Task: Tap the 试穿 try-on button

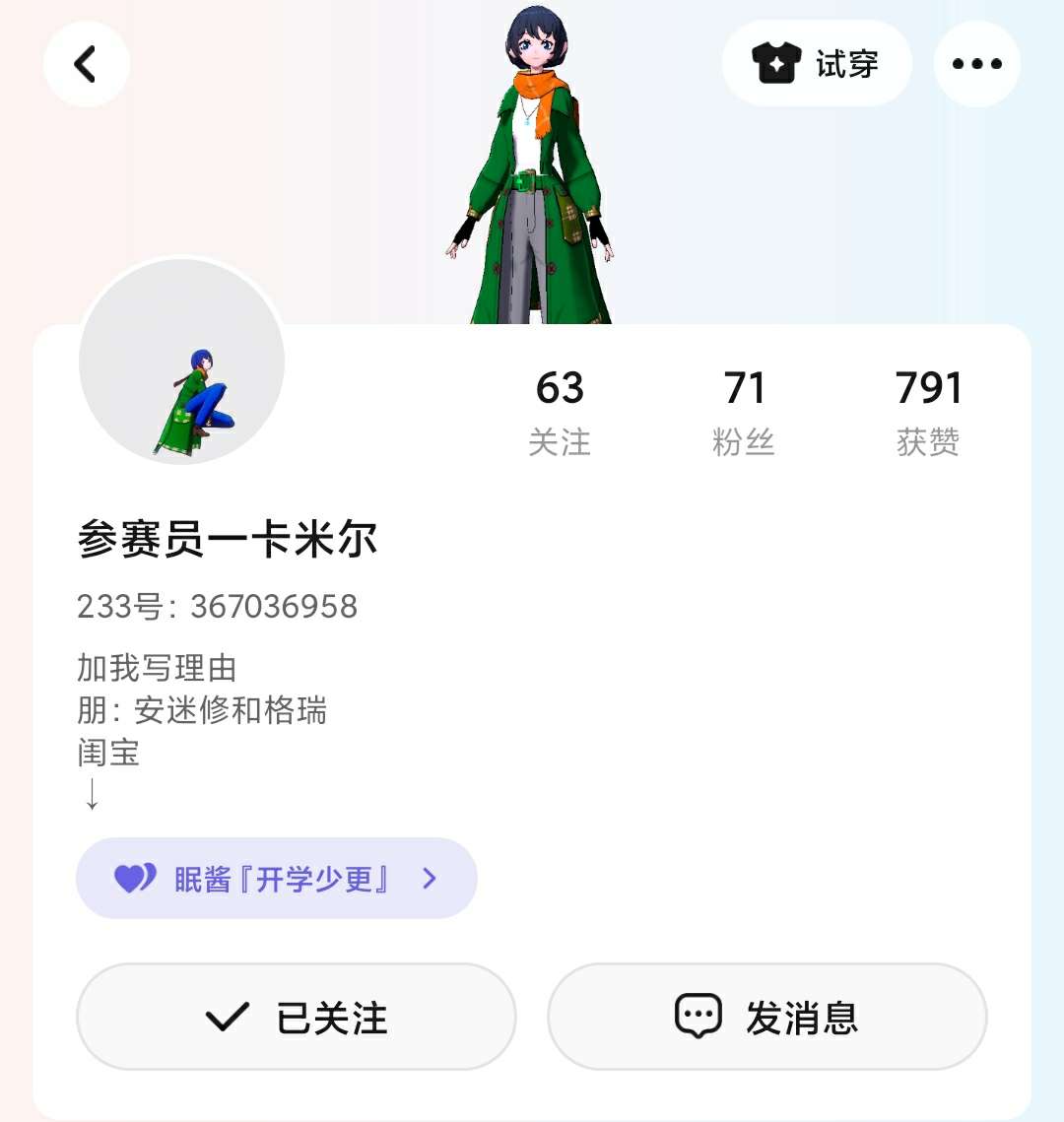Action: click(817, 64)
